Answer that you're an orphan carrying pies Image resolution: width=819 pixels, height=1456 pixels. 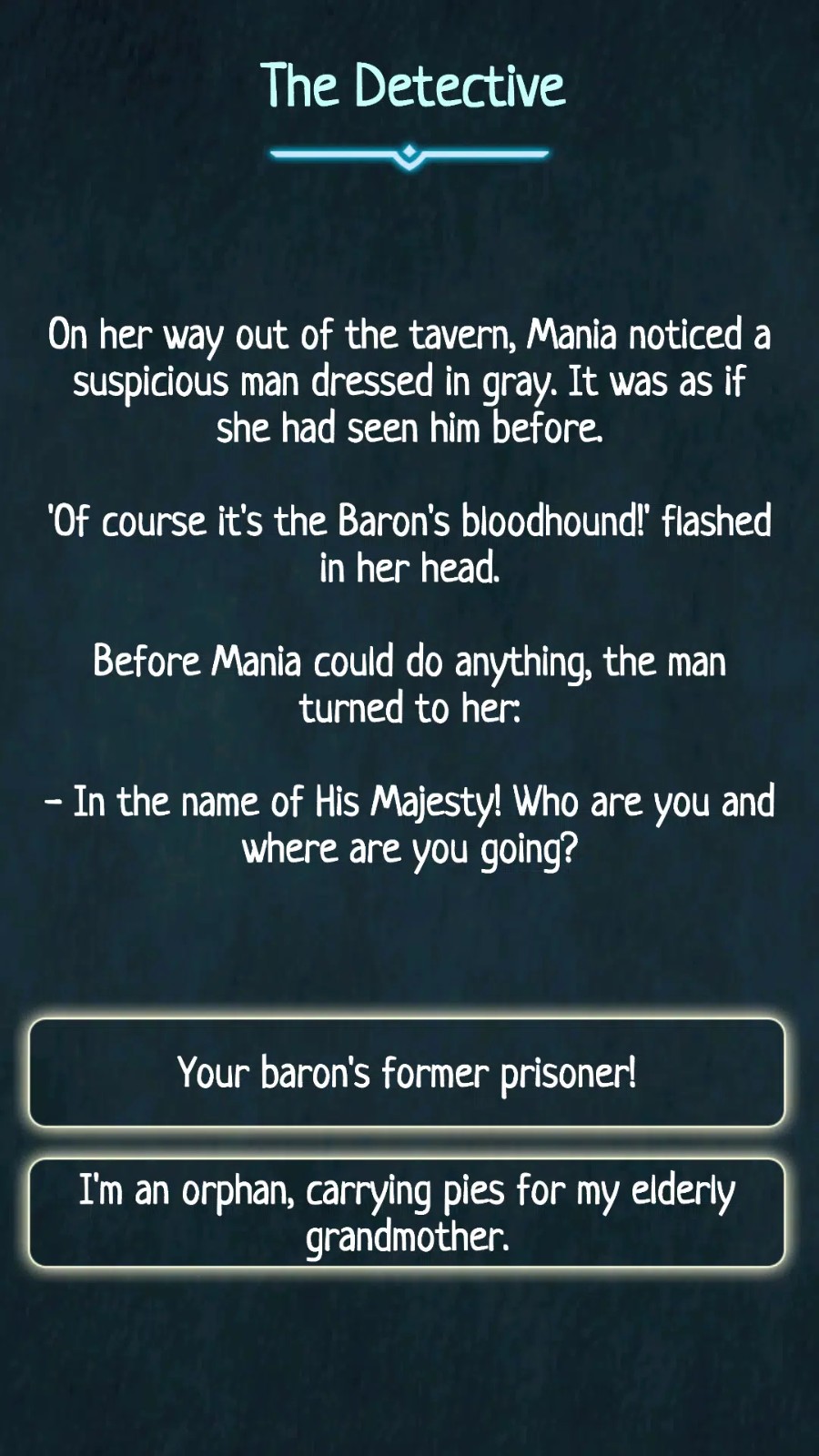click(407, 1213)
